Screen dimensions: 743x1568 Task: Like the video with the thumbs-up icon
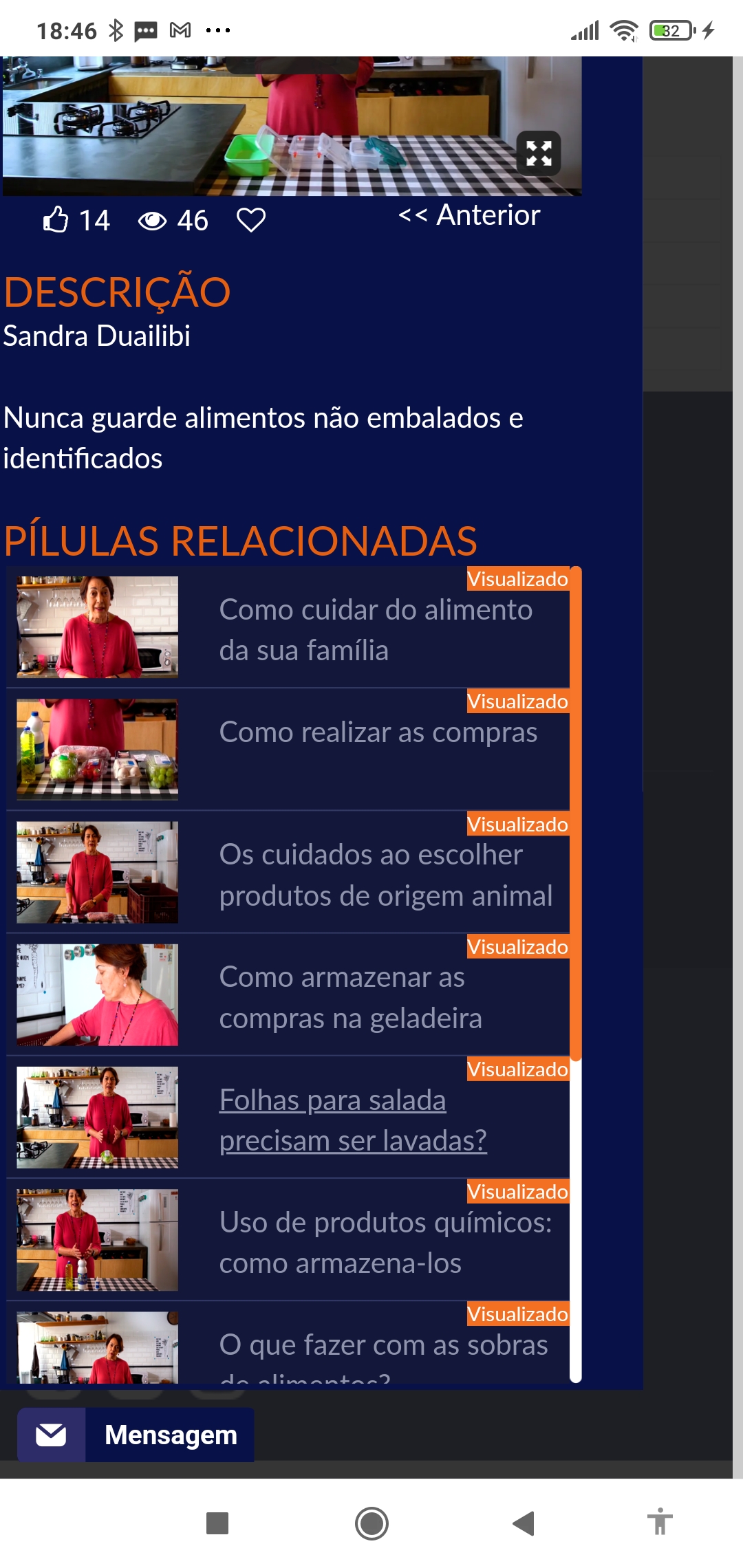pyautogui.click(x=56, y=220)
